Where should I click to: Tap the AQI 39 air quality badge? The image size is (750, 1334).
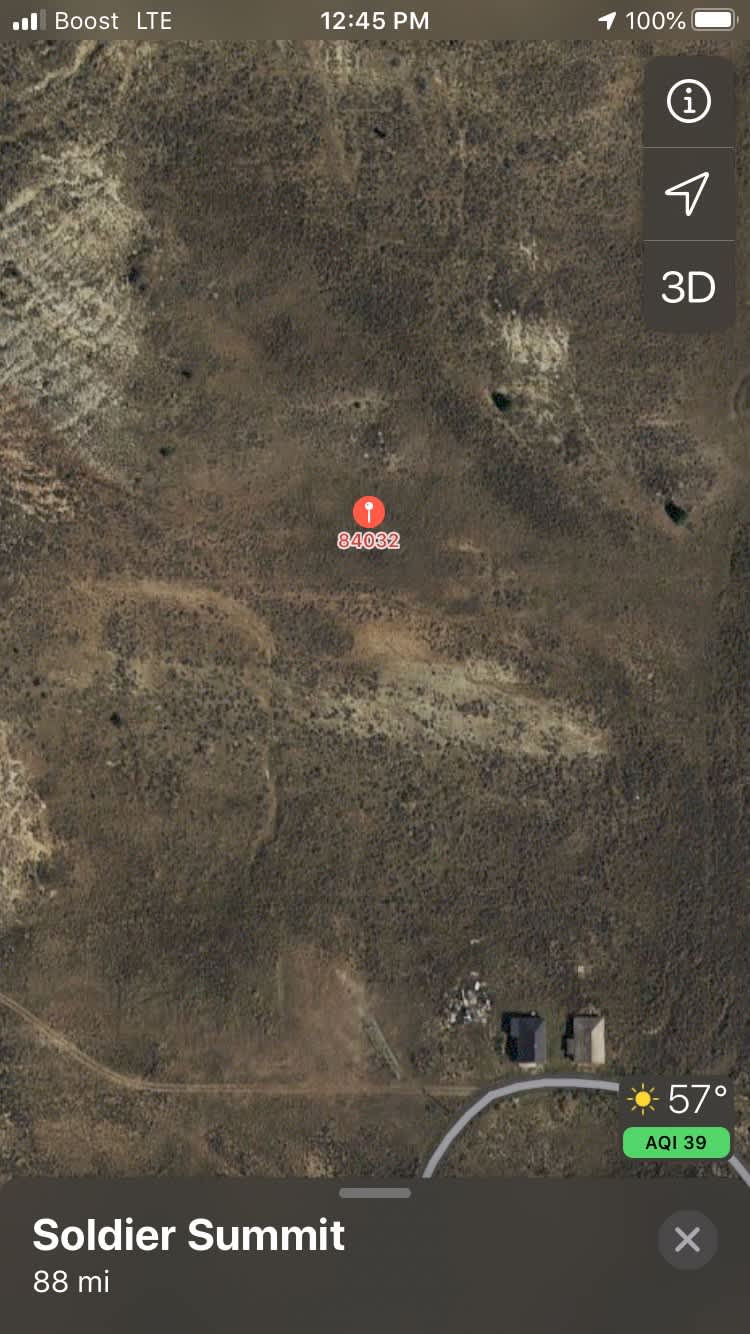coord(676,1143)
